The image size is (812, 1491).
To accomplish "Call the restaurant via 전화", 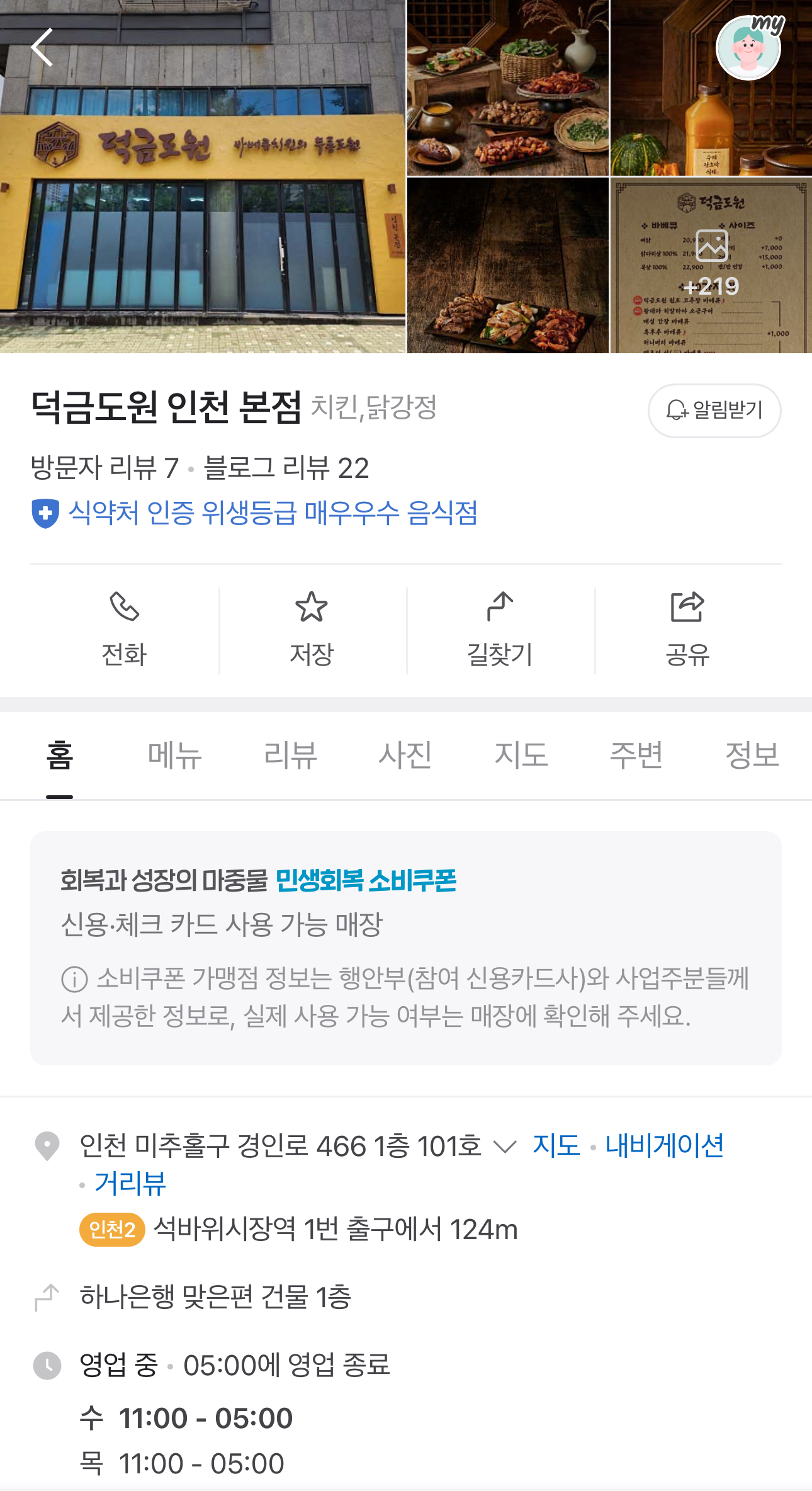I will click(124, 630).
